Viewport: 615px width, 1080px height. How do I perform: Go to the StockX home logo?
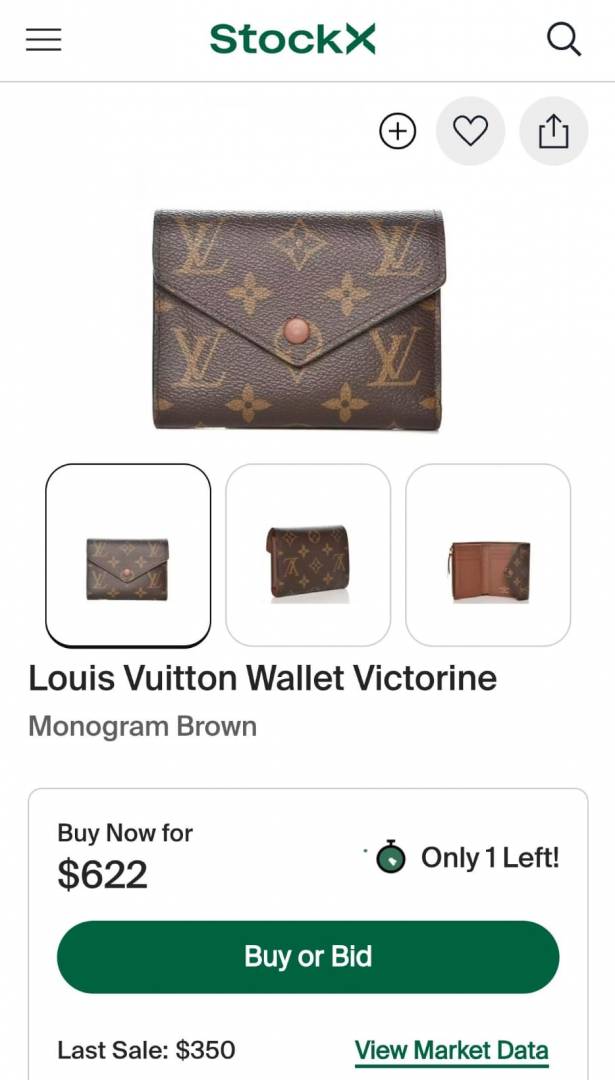[x=293, y=40]
